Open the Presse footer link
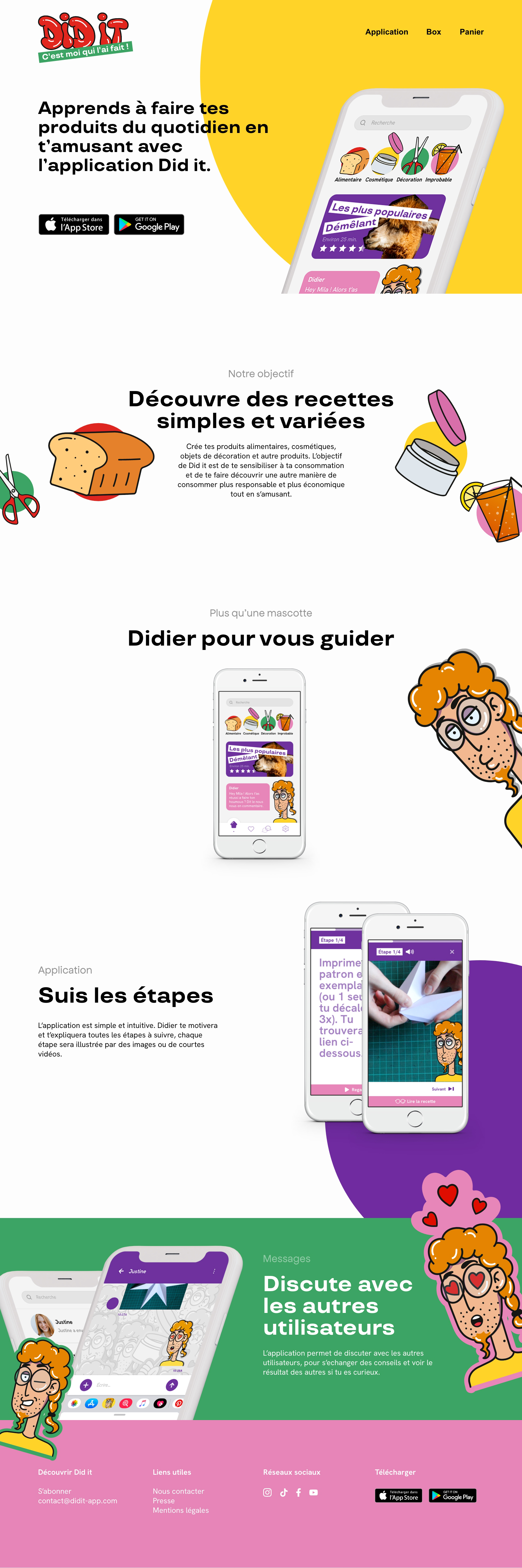The image size is (522, 1568). 164,1501
